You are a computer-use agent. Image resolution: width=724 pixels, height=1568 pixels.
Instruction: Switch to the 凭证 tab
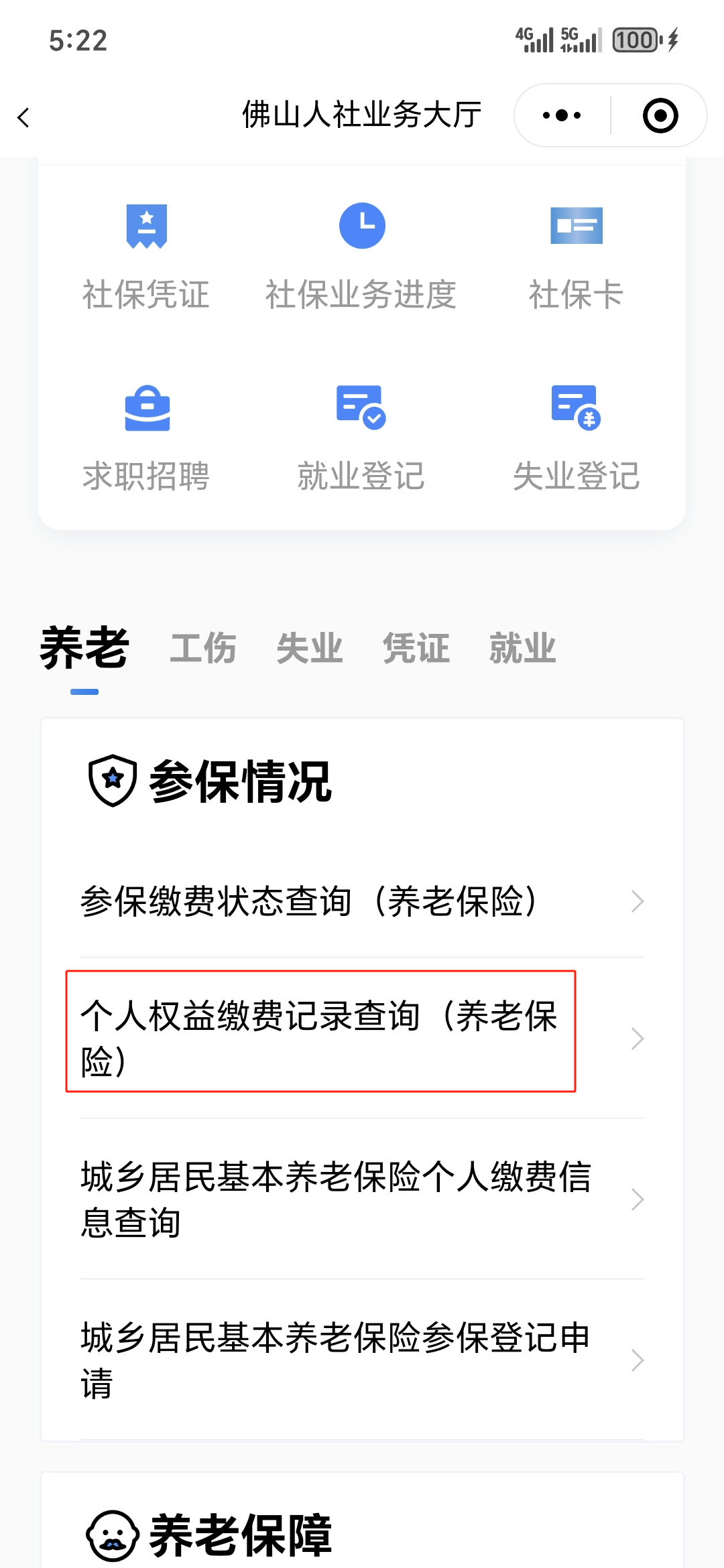[416, 648]
